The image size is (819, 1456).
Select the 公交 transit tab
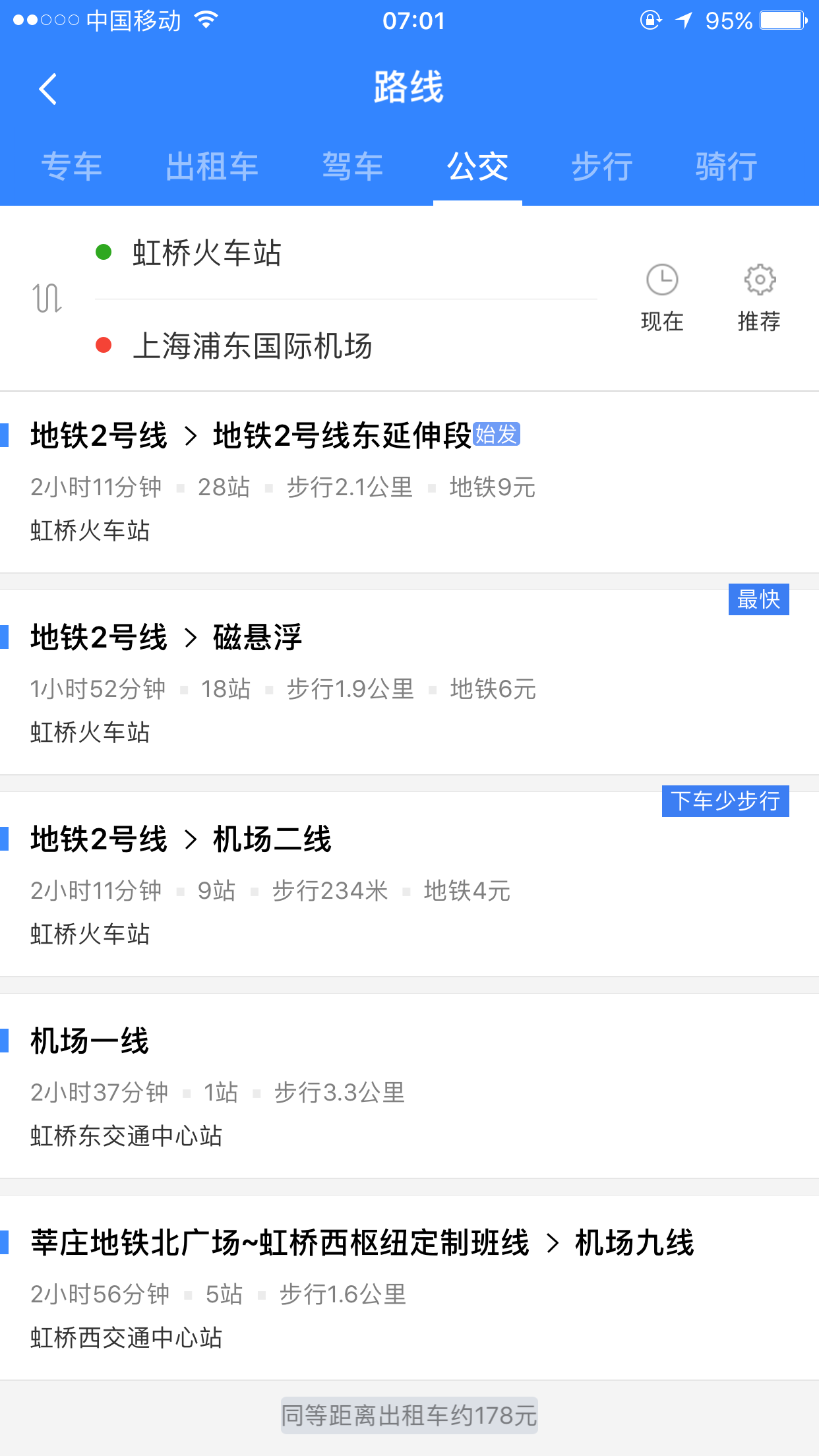point(477,166)
